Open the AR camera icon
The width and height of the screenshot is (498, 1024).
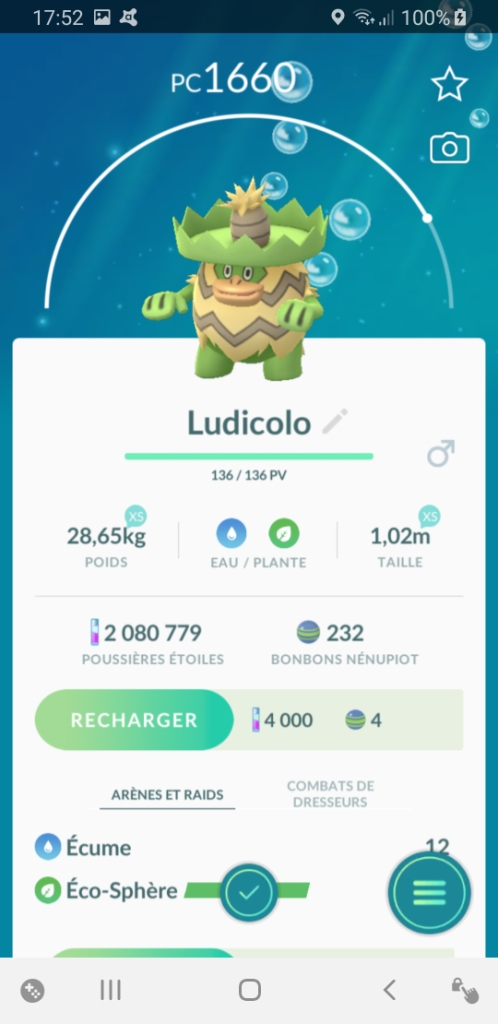tap(450, 149)
